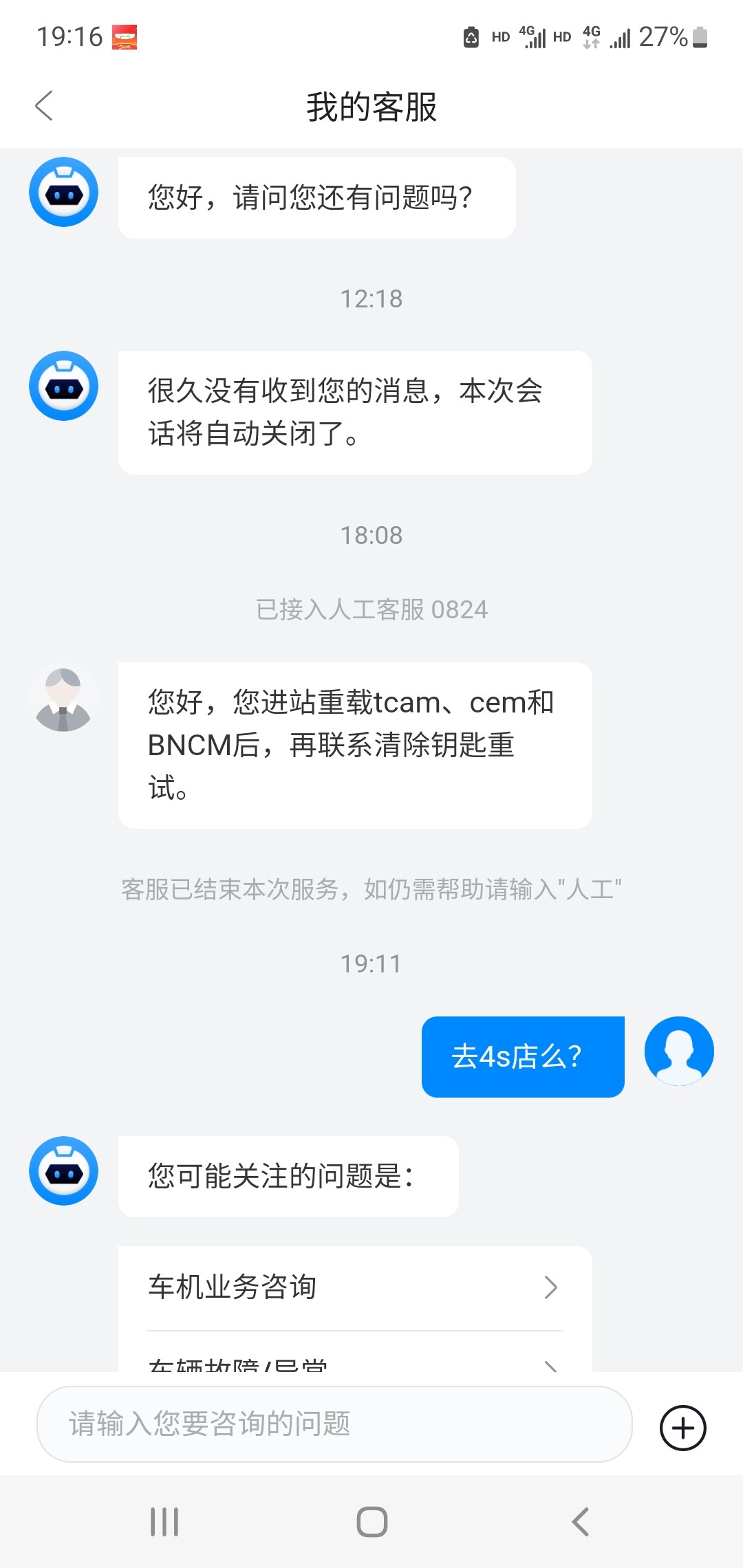
Task: Open the 车机业务咨询 suggested question
Action: (355, 1287)
